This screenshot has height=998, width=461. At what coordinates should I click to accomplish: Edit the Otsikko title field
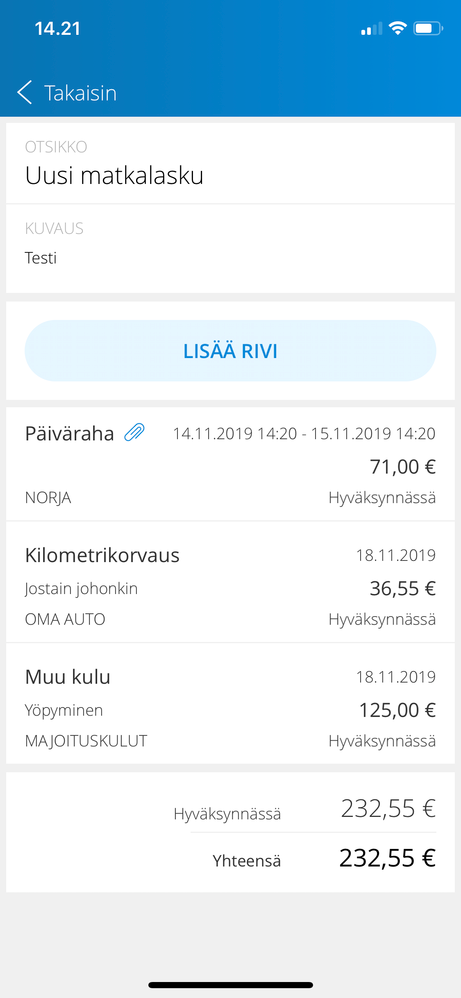tap(230, 164)
